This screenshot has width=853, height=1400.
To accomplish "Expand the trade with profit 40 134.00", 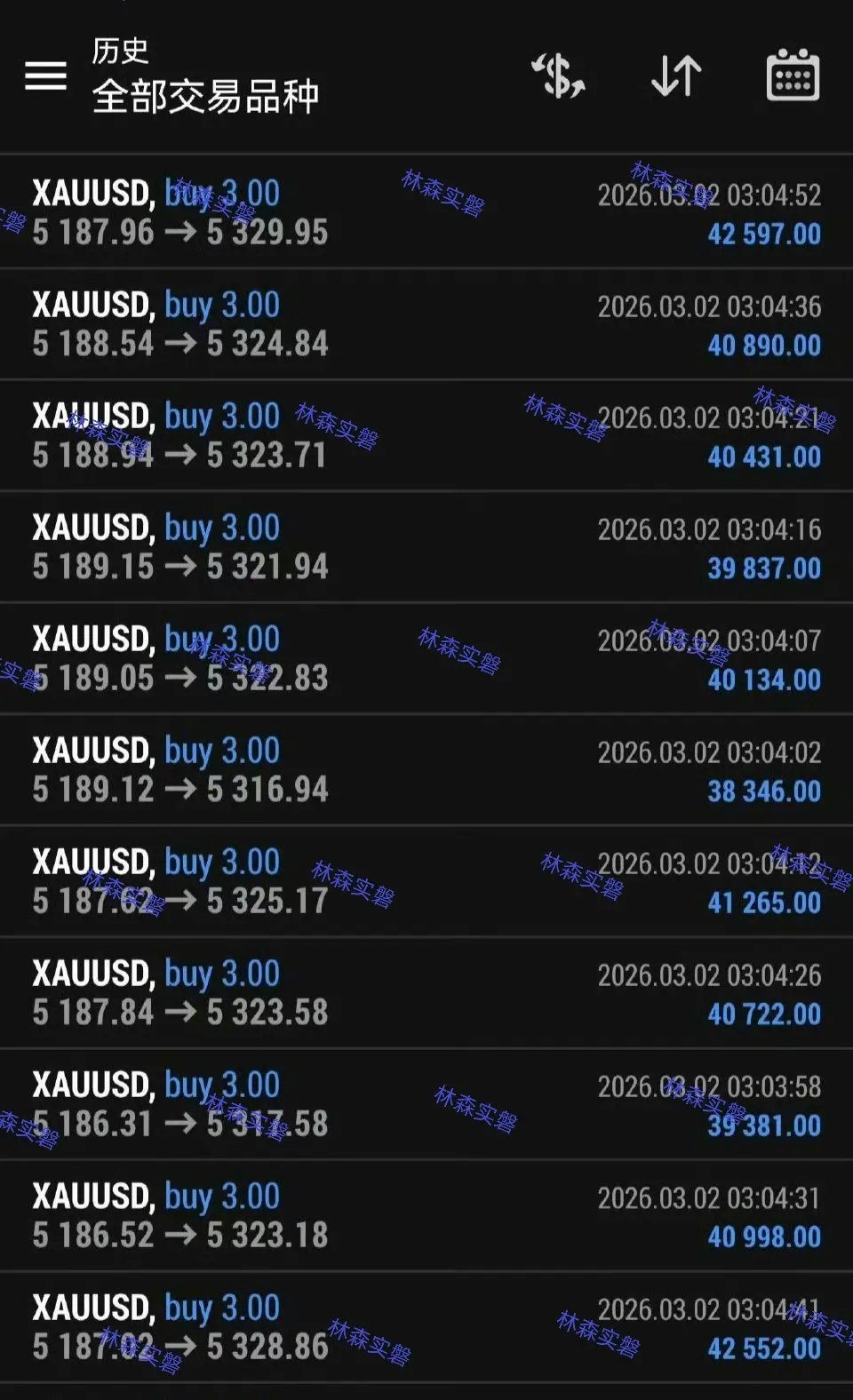I will click(x=426, y=659).
